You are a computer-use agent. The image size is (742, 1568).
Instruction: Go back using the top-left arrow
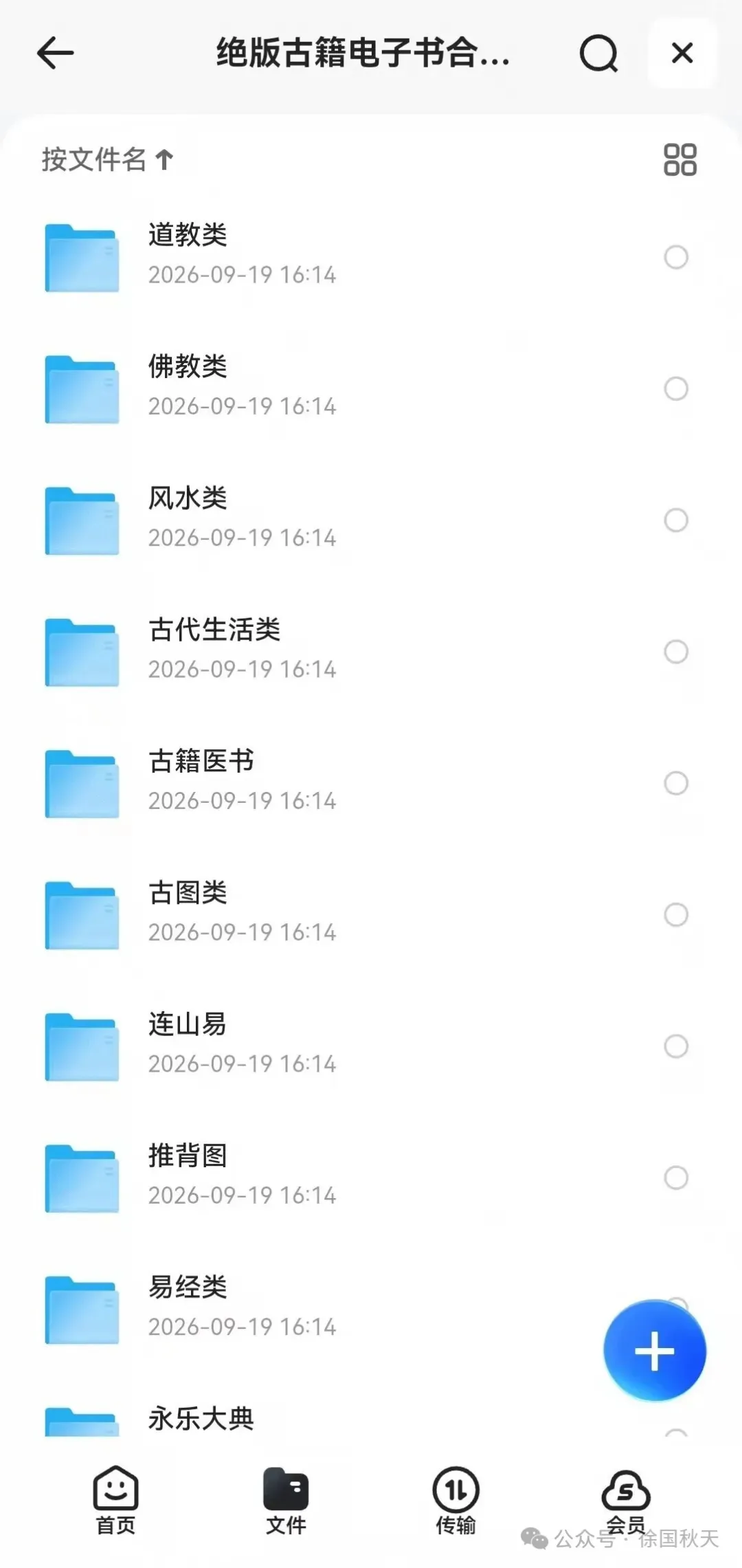pos(55,53)
